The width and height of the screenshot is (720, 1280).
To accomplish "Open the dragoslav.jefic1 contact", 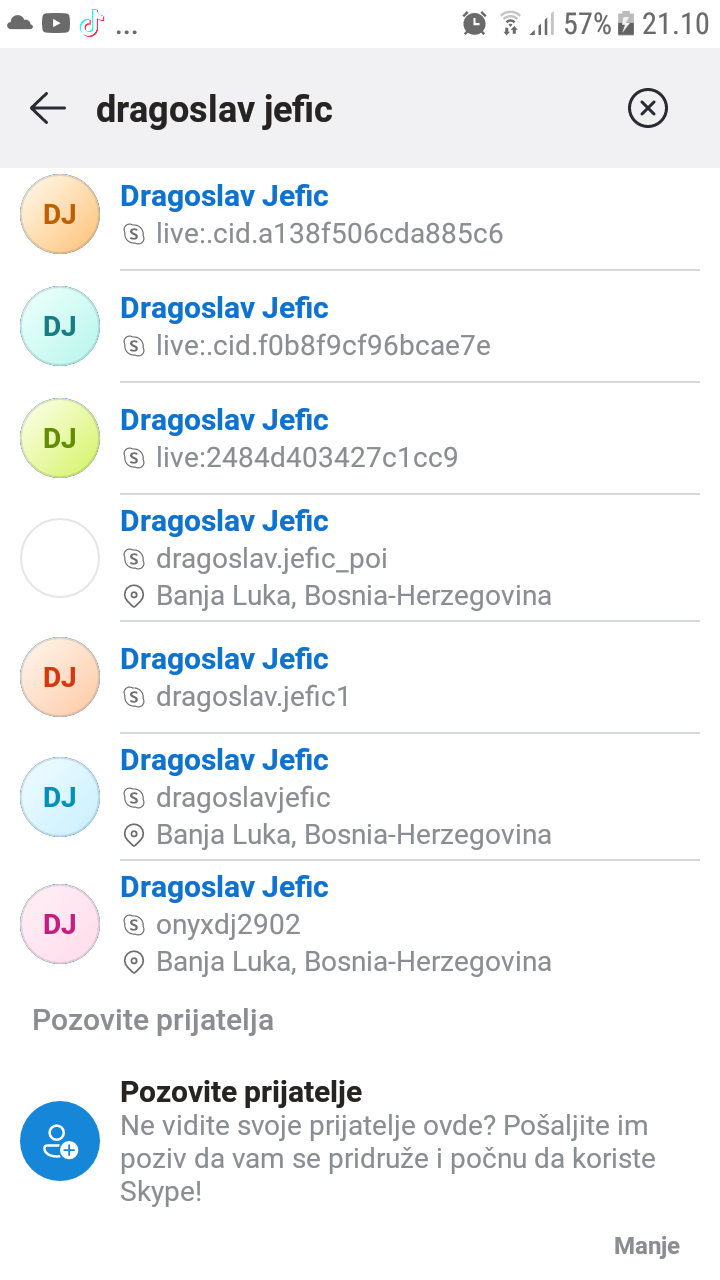I will pos(360,677).
